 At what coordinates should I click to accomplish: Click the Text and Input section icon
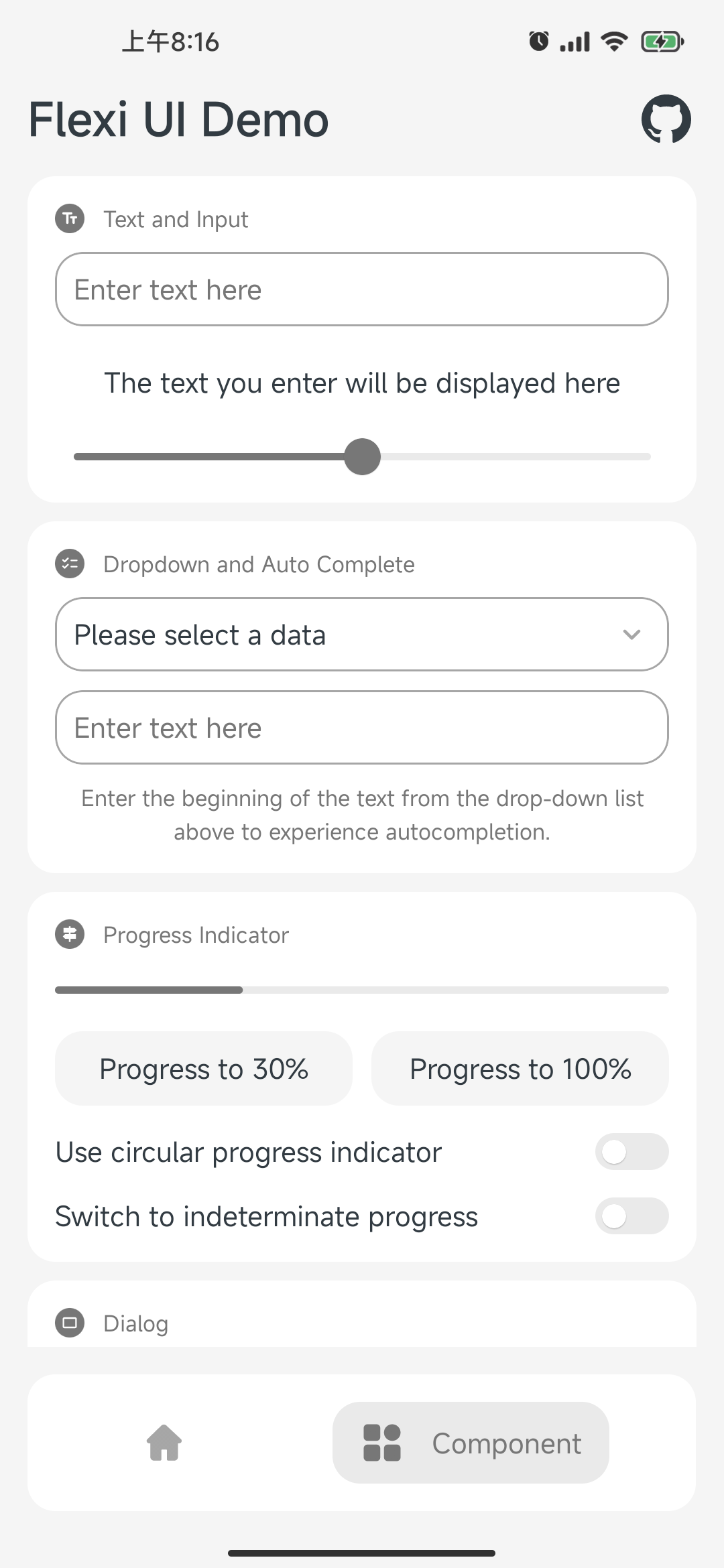click(x=69, y=218)
